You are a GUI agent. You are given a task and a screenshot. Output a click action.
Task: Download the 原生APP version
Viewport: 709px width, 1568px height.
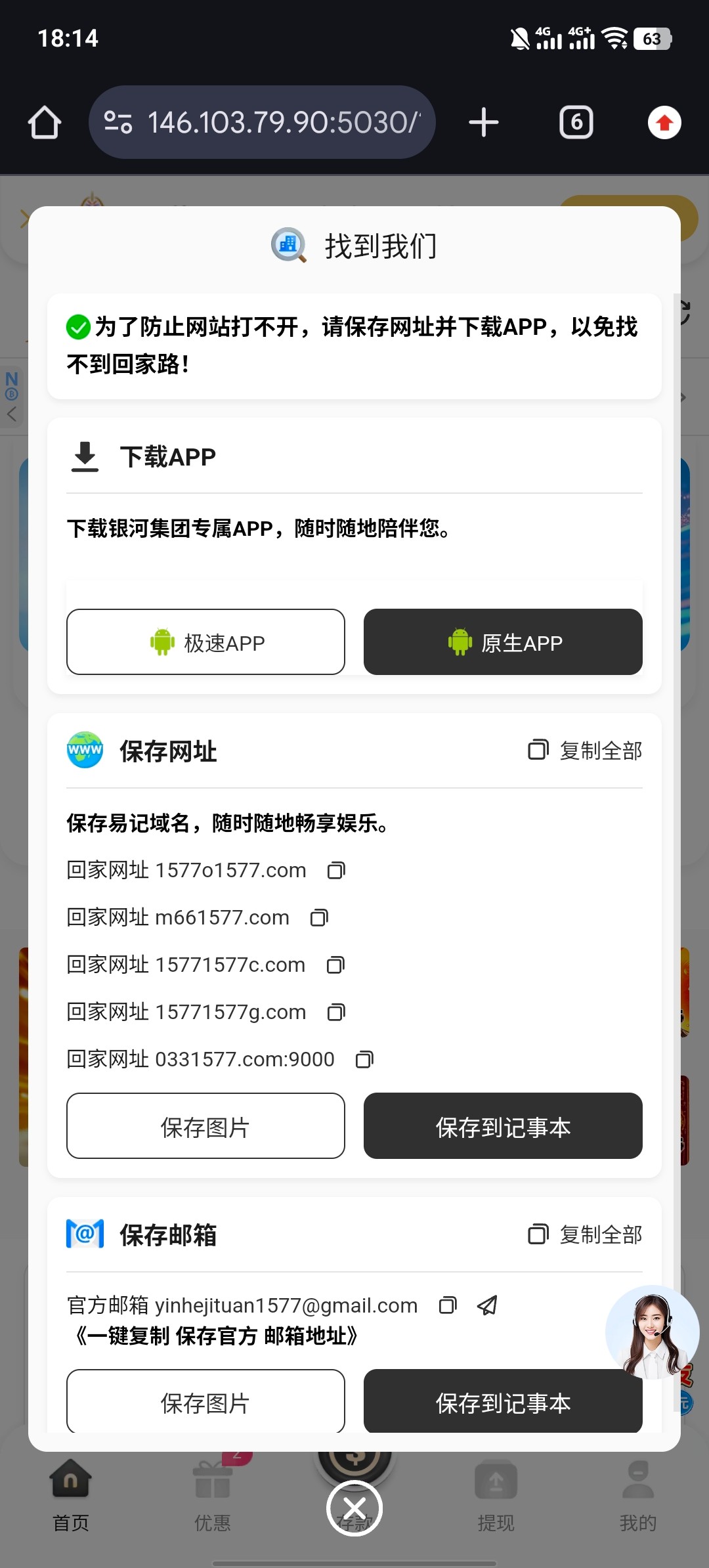(x=503, y=642)
